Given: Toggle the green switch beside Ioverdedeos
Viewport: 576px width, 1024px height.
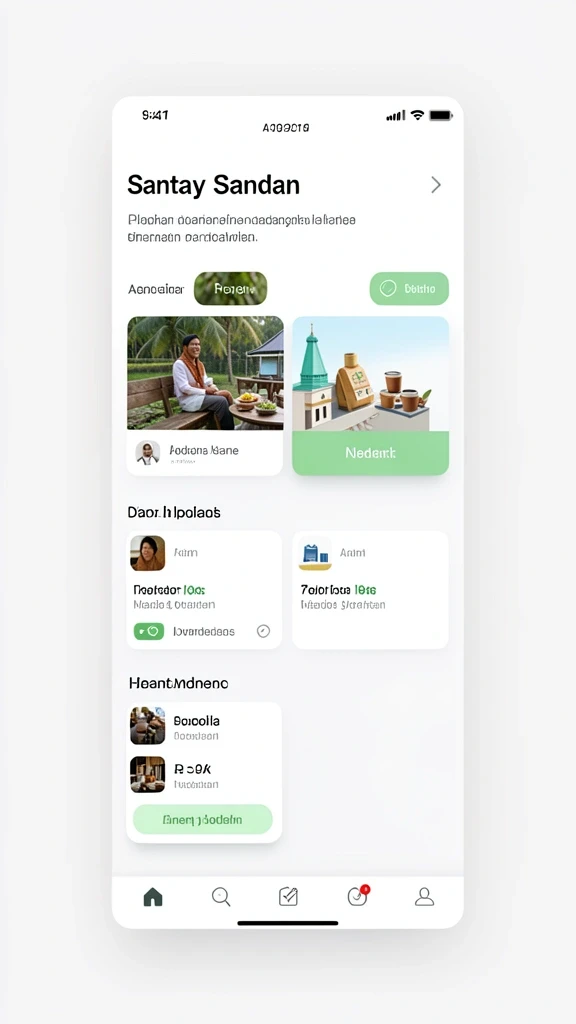Looking at the screenshot, I should 149,632.
